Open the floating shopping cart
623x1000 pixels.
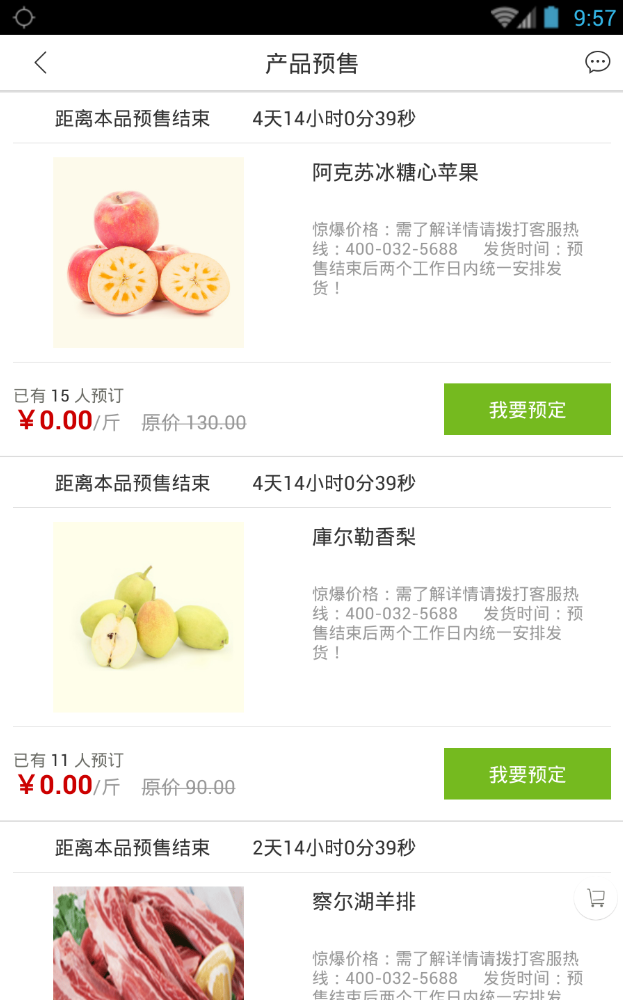[596, 898]
